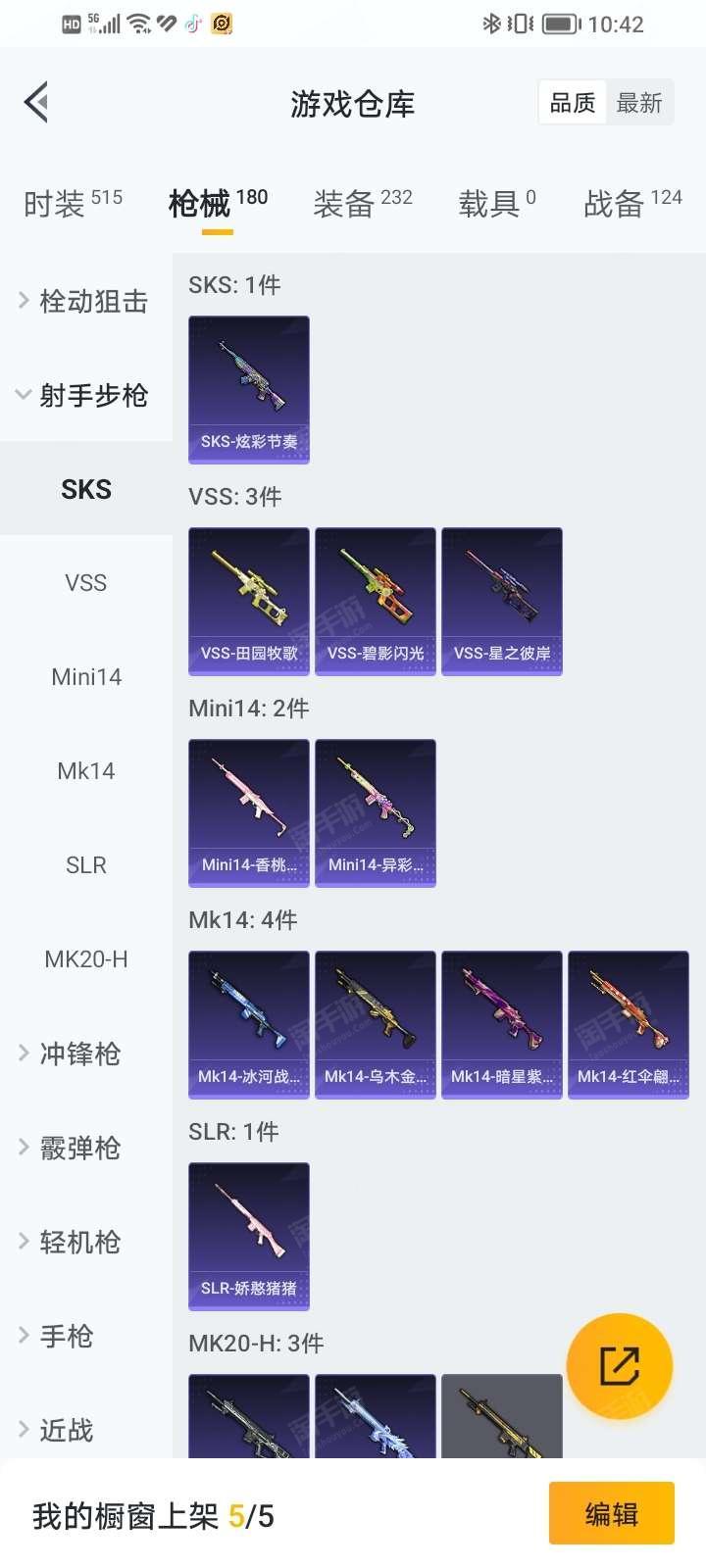
Task: Select MK20-H in the side list
Action: (86, 959)
